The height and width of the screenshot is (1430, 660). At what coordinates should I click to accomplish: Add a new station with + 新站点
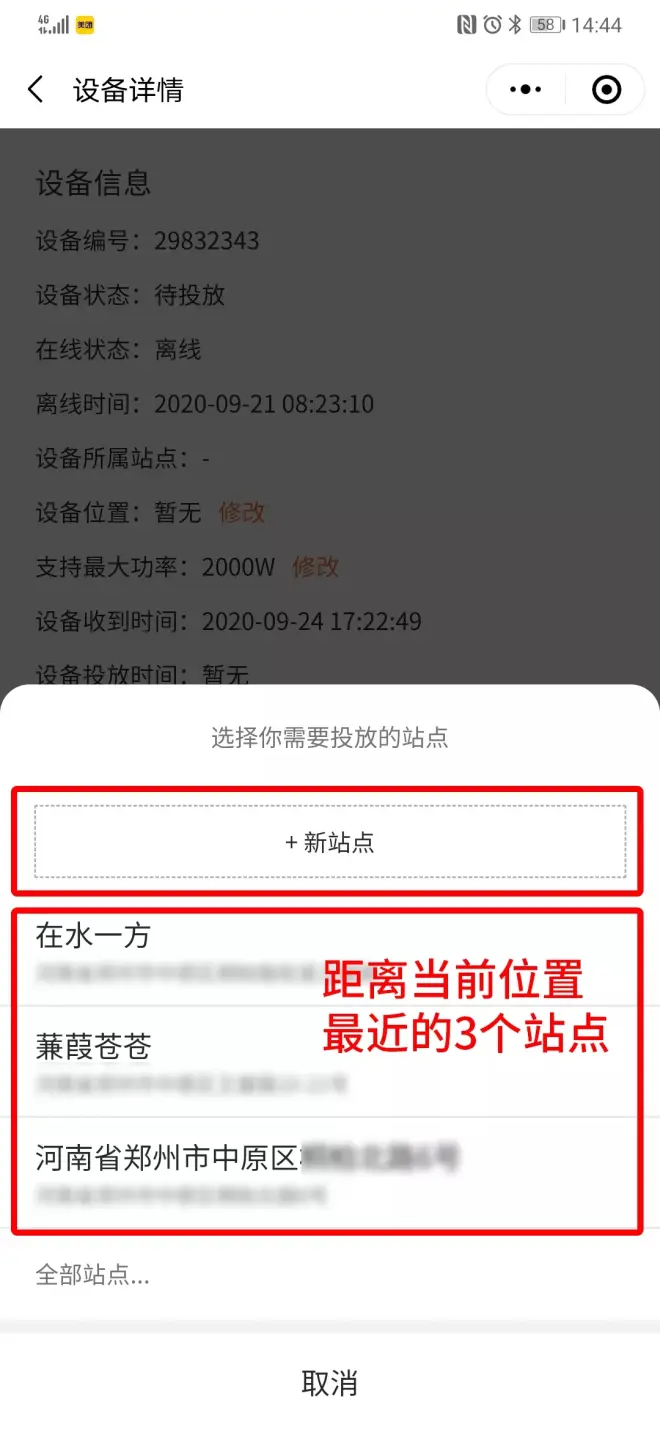(x=330, y=842)
